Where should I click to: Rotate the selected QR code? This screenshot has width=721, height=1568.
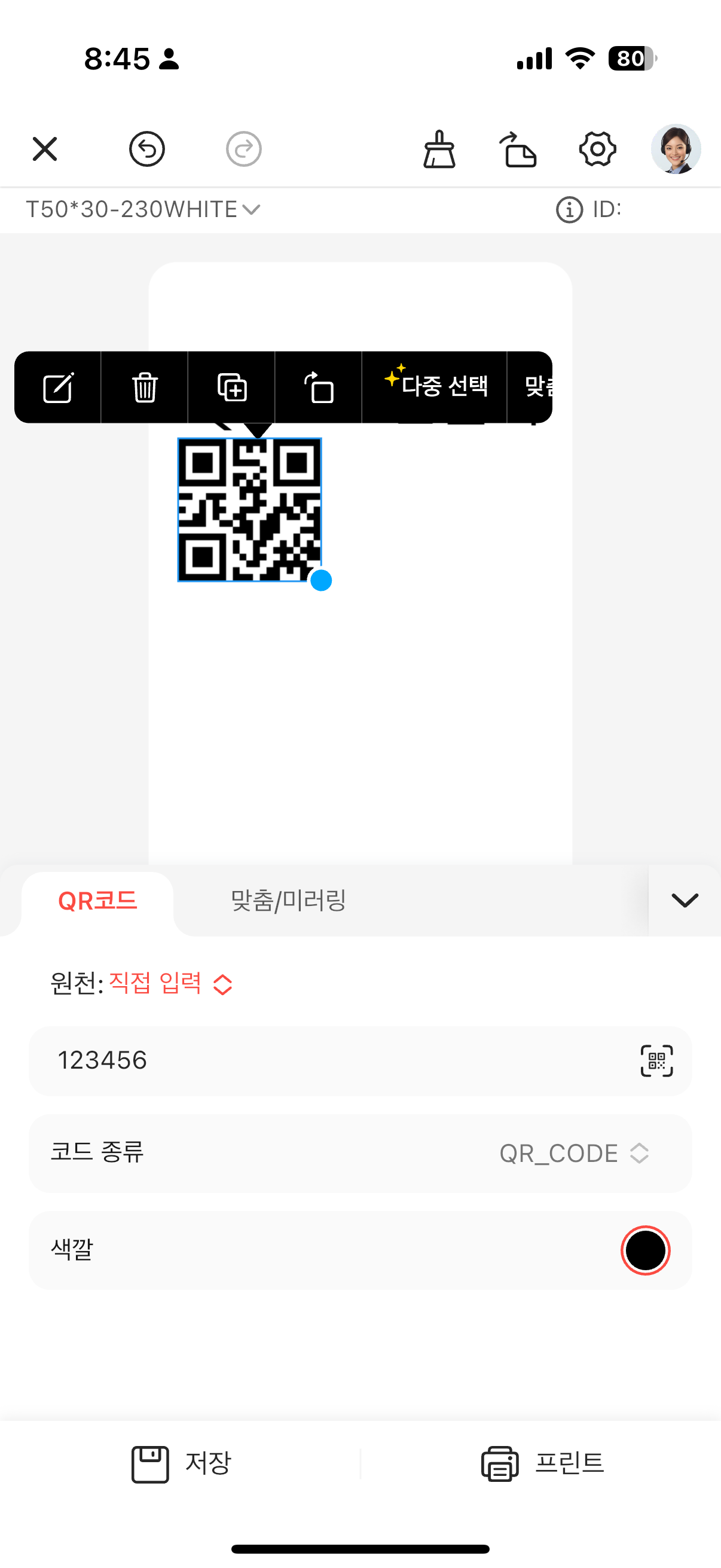[x=319, y=388]
